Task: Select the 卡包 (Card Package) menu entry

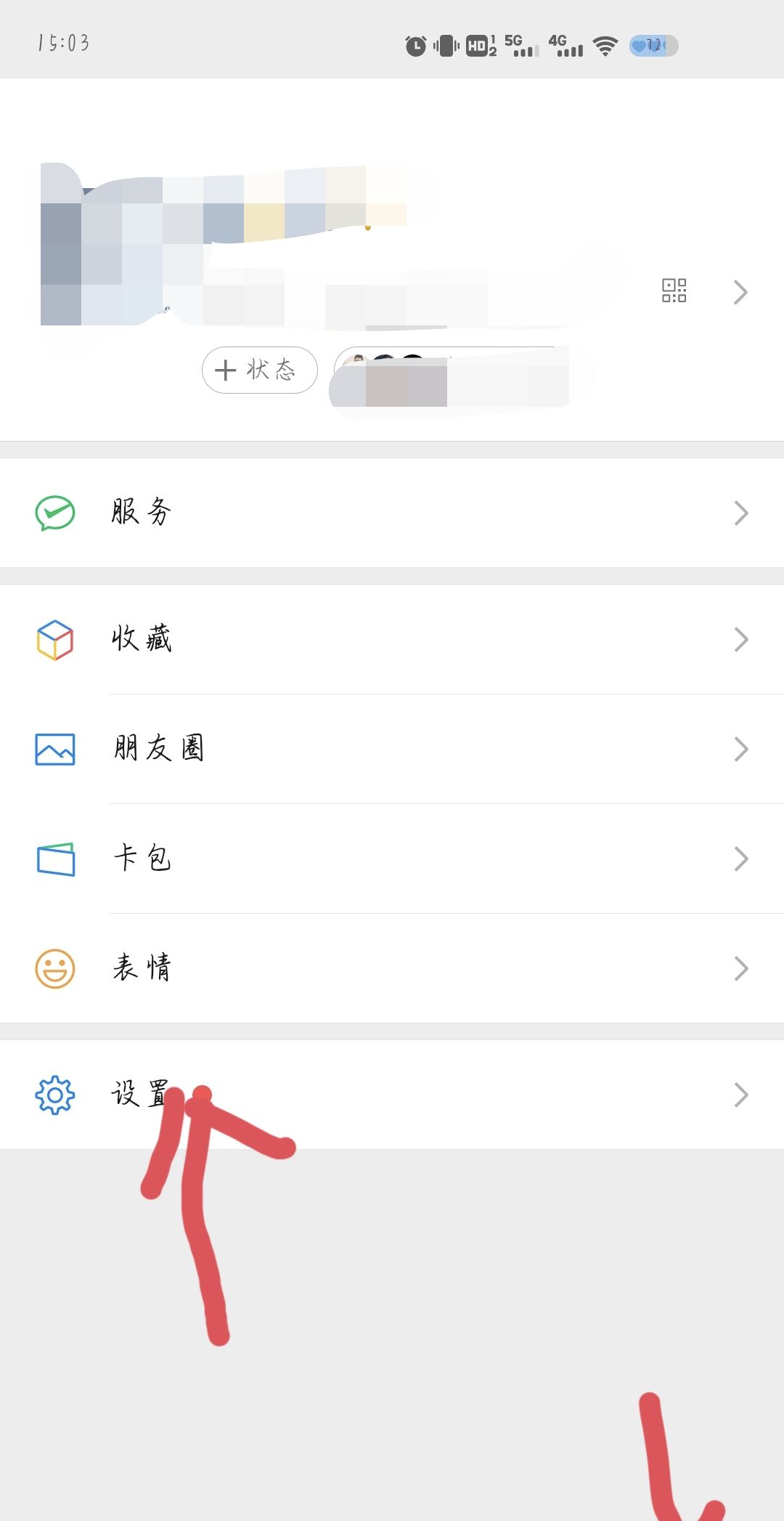Action: coord(142,858)
